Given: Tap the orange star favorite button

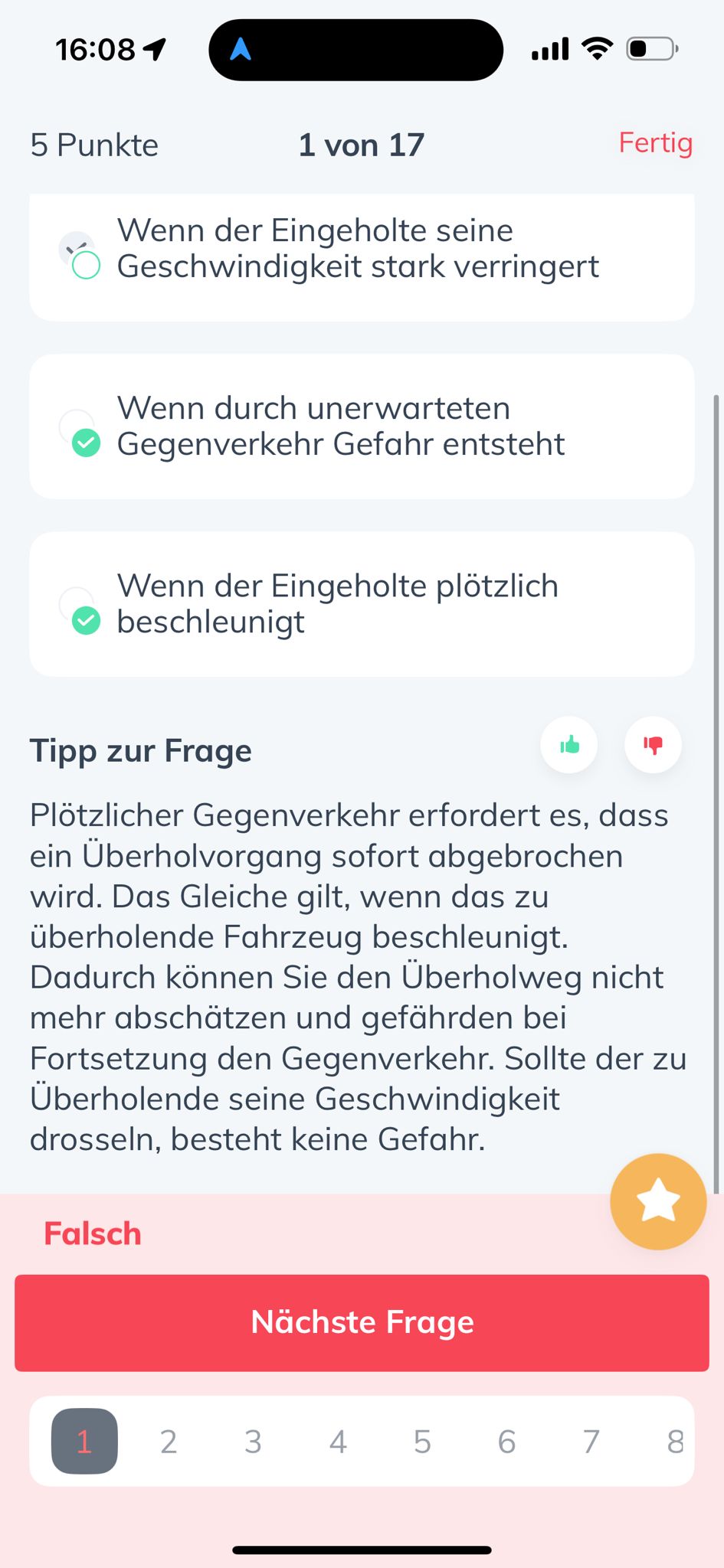Looking at the screenshot, I should pyautogui.click(x=657, y=1200).
